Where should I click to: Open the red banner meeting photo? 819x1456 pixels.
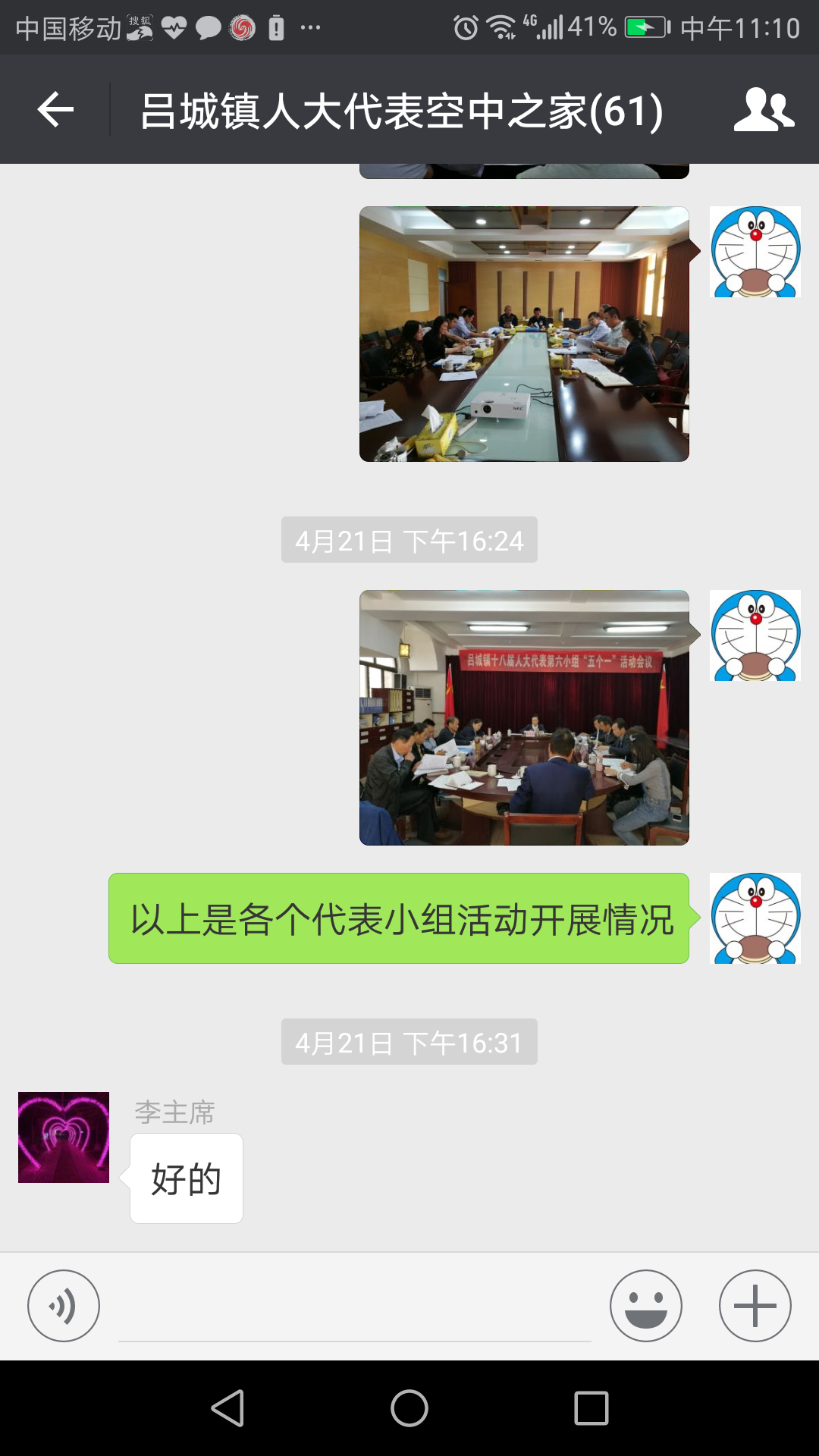click(524, 717)
